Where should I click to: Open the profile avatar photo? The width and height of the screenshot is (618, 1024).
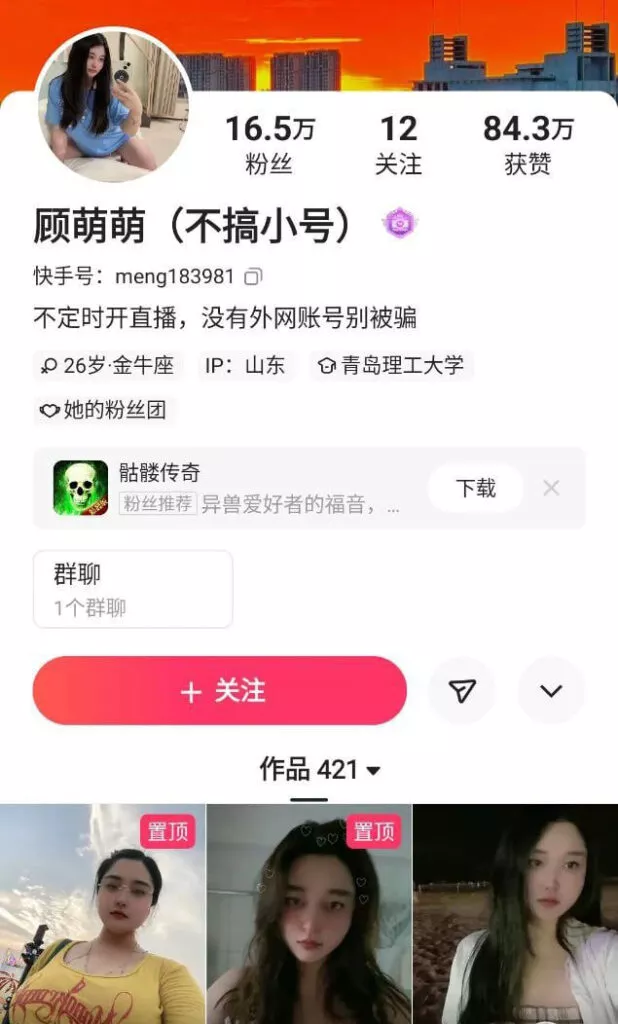click(x=113, y=104)
